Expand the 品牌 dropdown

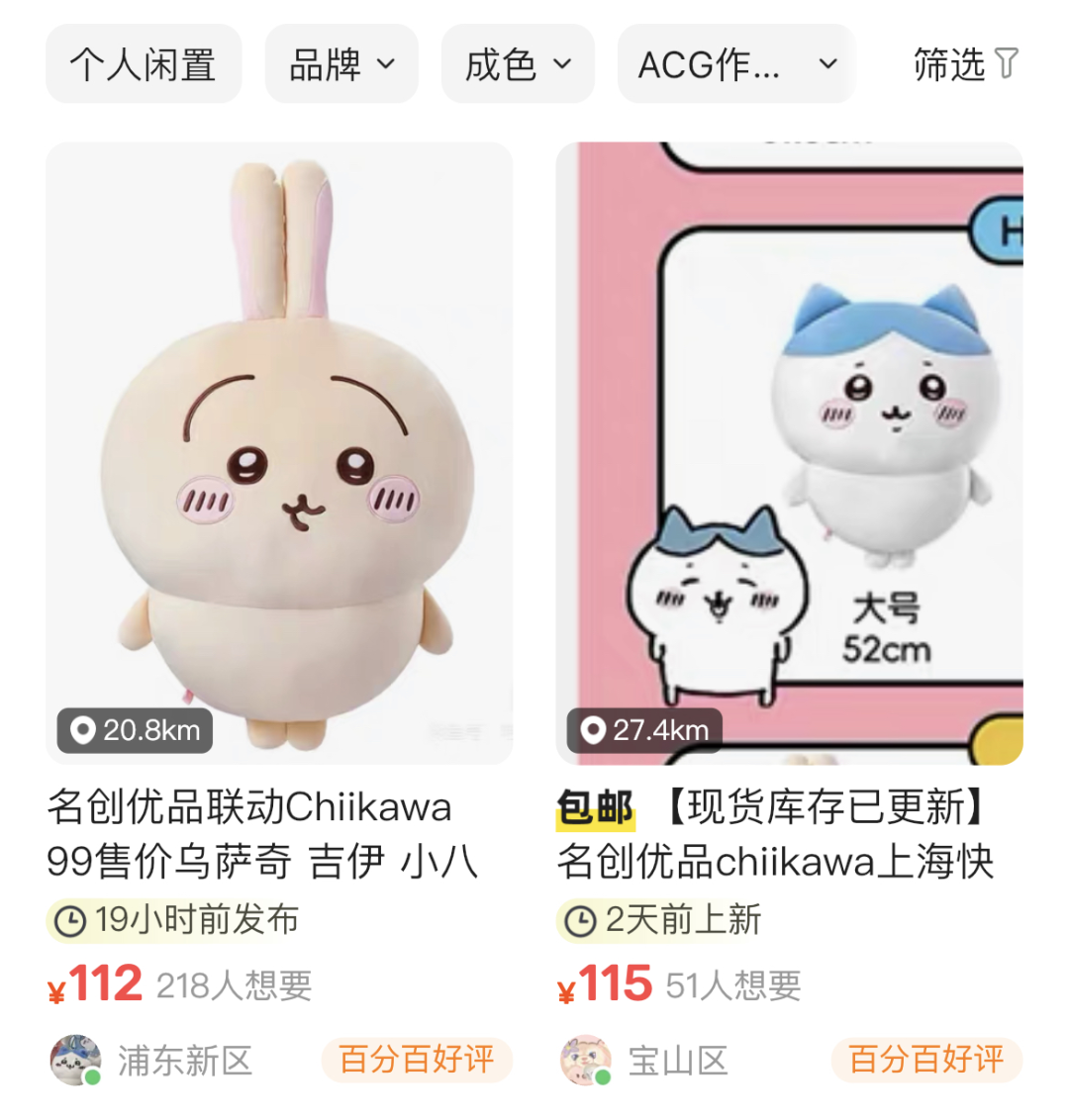(x=341, y=64)
